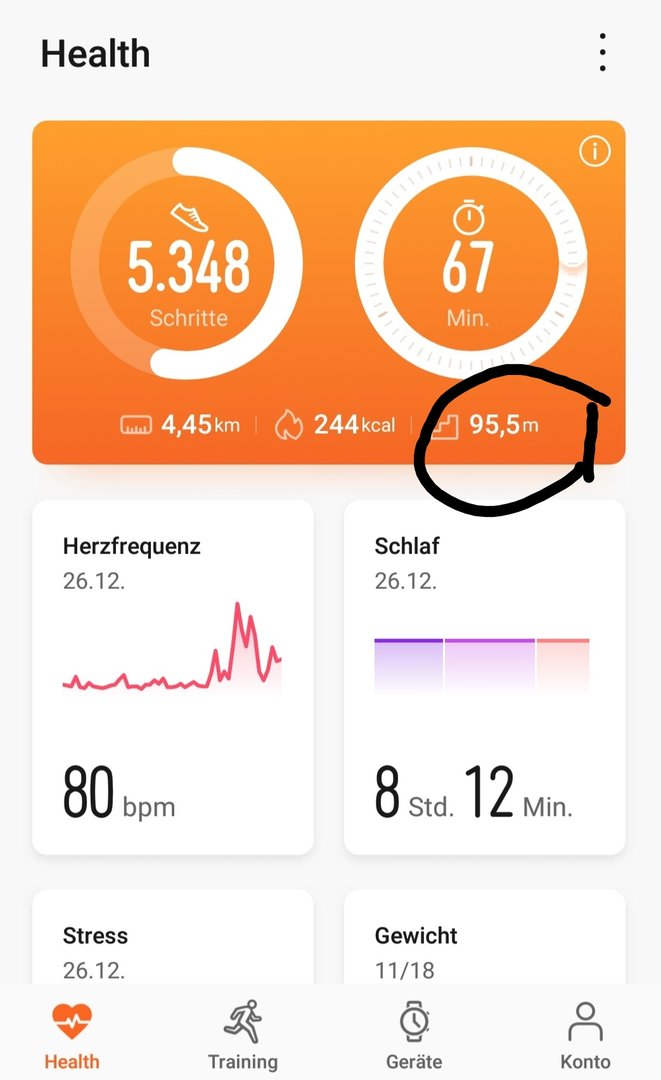Open the 67 Min. activity ring

470,263
